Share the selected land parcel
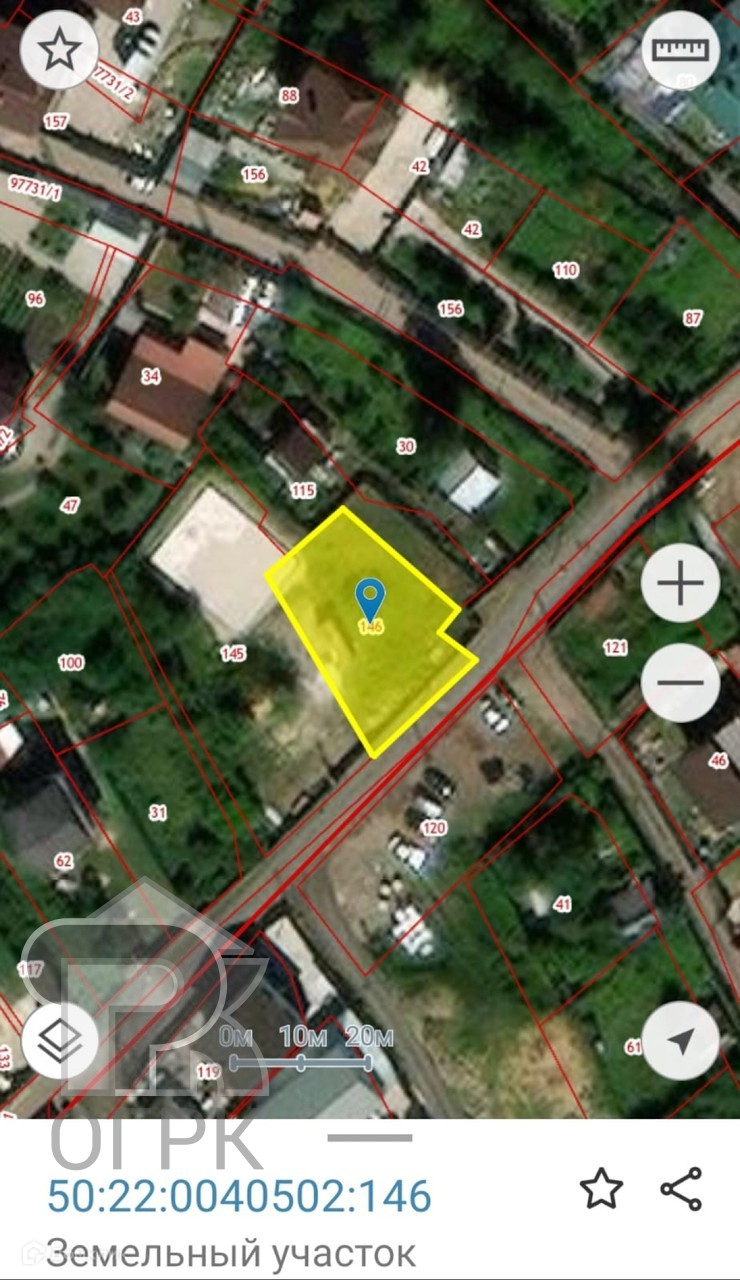The width and height of the screenshot is (740, 1280). 681,1189
